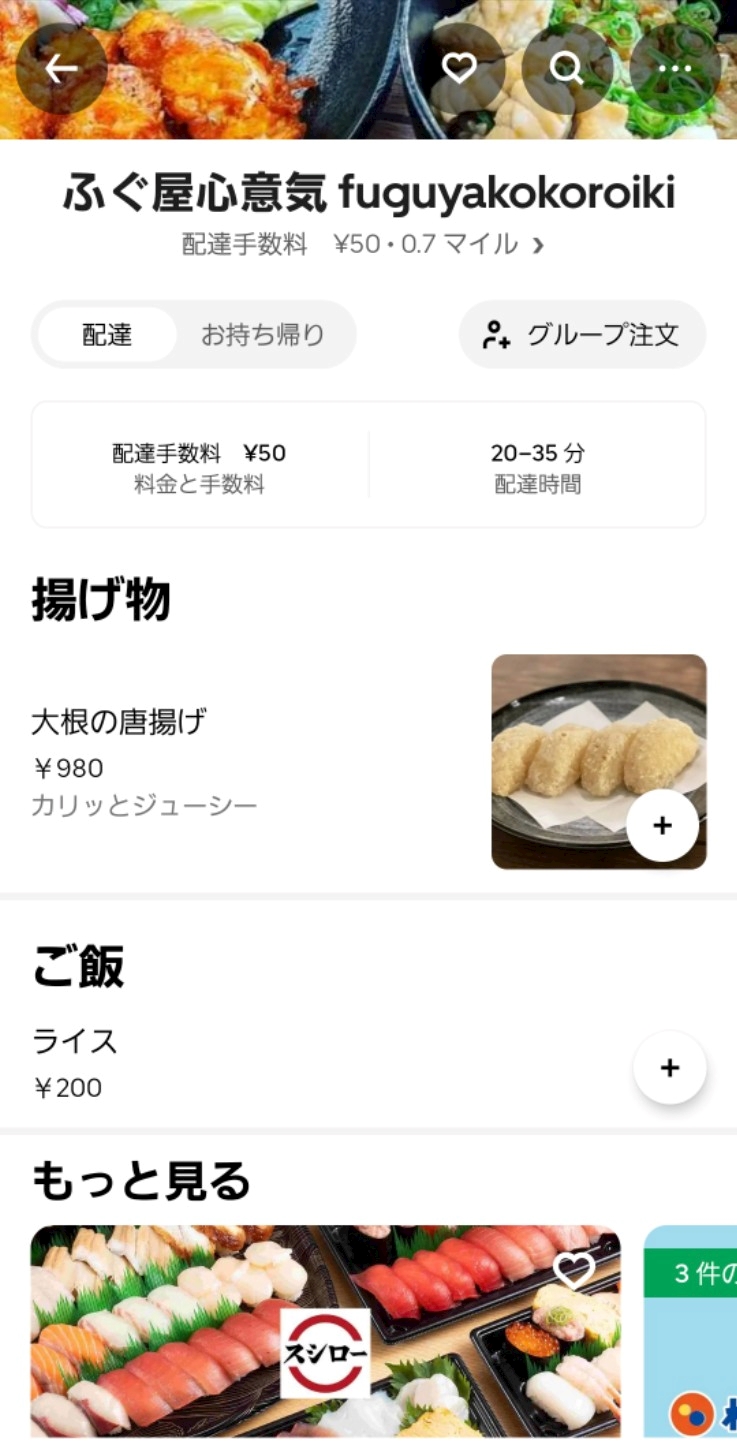Open delivery fee and distance details
Screen dimensions: 737x1451
click(x=362, y=244)
